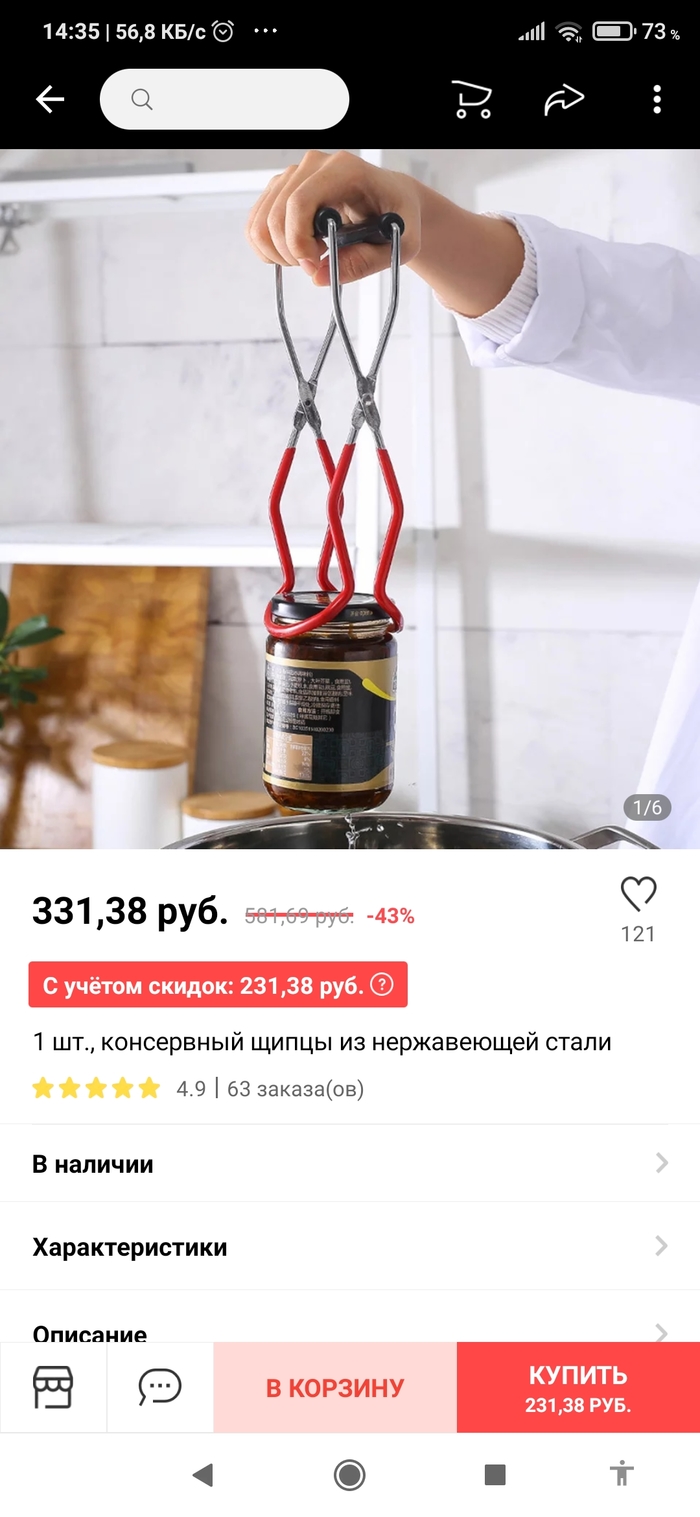This screenshot has width=700, height=1517.
Task: Buy now for 231,38 руб.
Action: (578, 1388)
